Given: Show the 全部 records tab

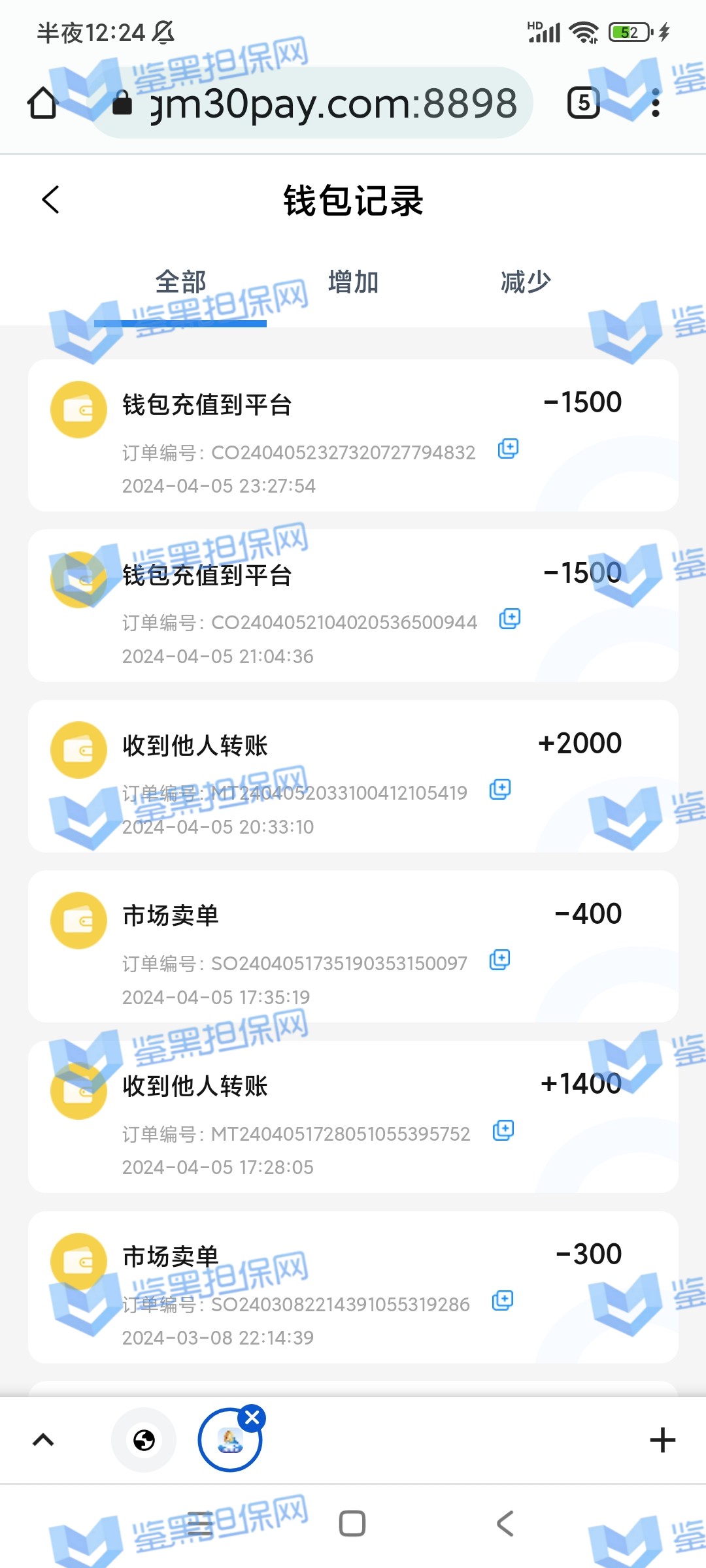Looking at the screenshot, I should click(180, 283).
